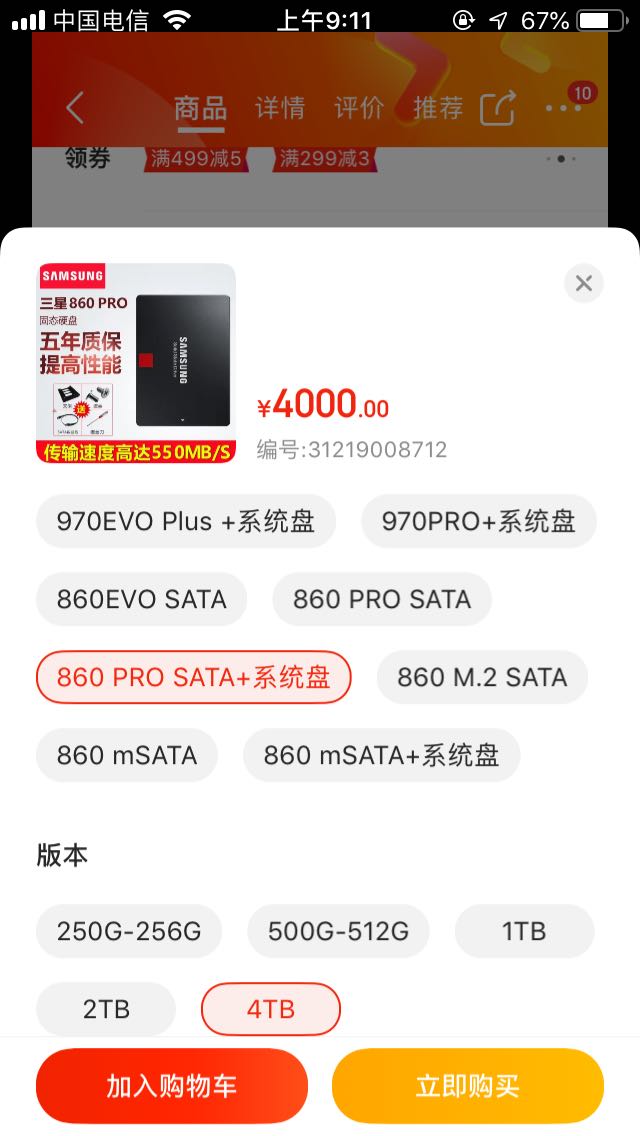Select the 970EVO Plus +系统盘 option
The width and height of the screenshot is (640, 1136).
click(x=186, y=521)
